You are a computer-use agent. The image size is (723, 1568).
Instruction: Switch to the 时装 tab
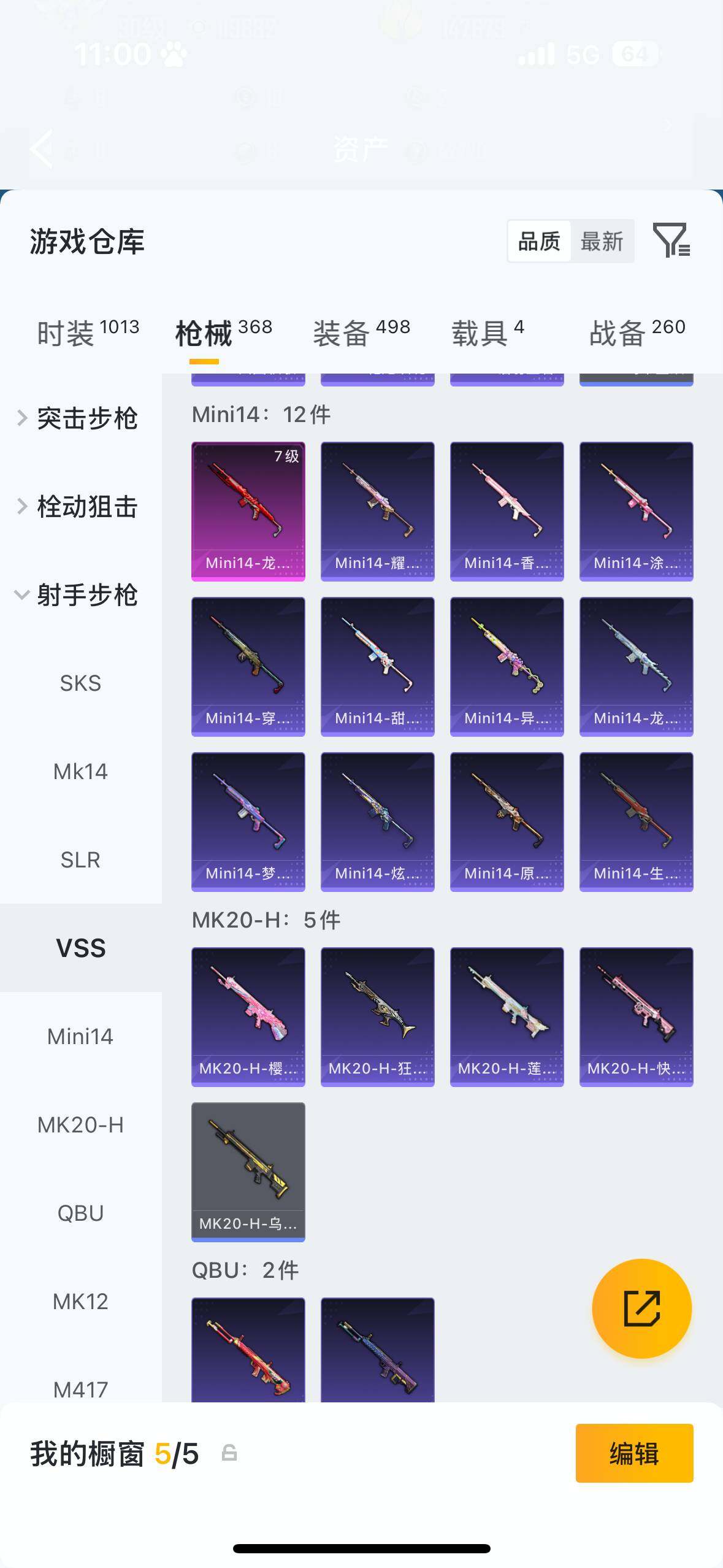88,333
